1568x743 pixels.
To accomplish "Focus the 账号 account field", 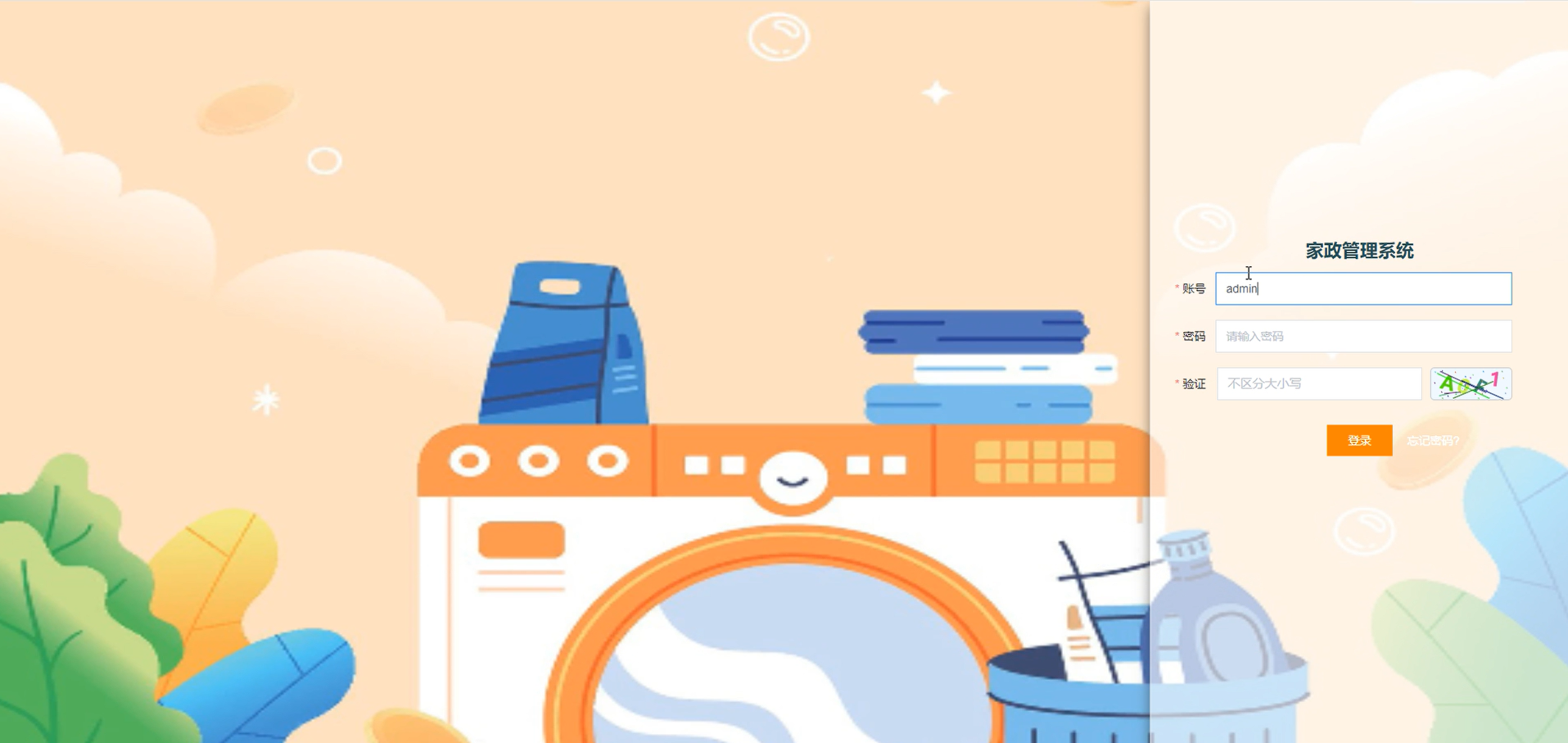I will (1363, 288).
